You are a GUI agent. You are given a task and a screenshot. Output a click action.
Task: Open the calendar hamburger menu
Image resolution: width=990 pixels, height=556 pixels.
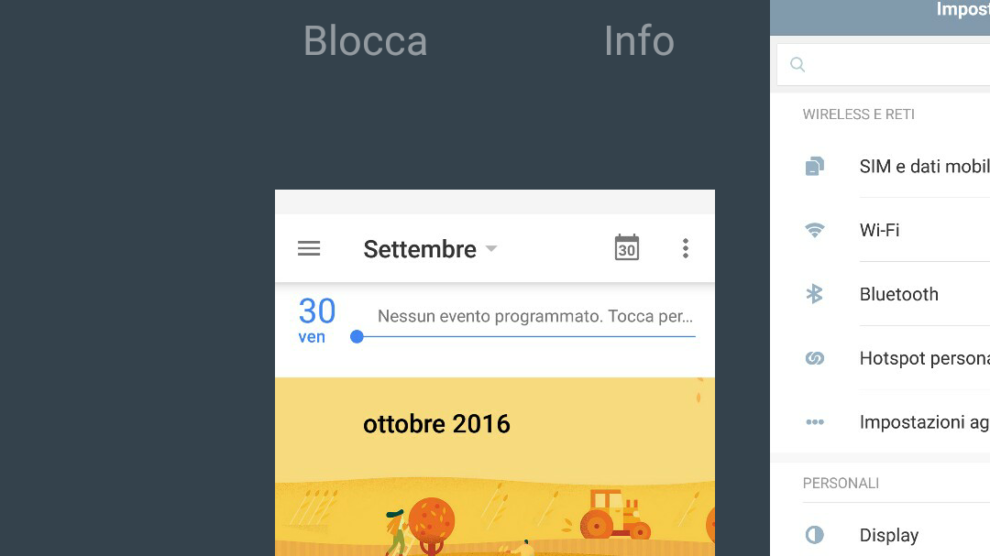tap(309, 248)
